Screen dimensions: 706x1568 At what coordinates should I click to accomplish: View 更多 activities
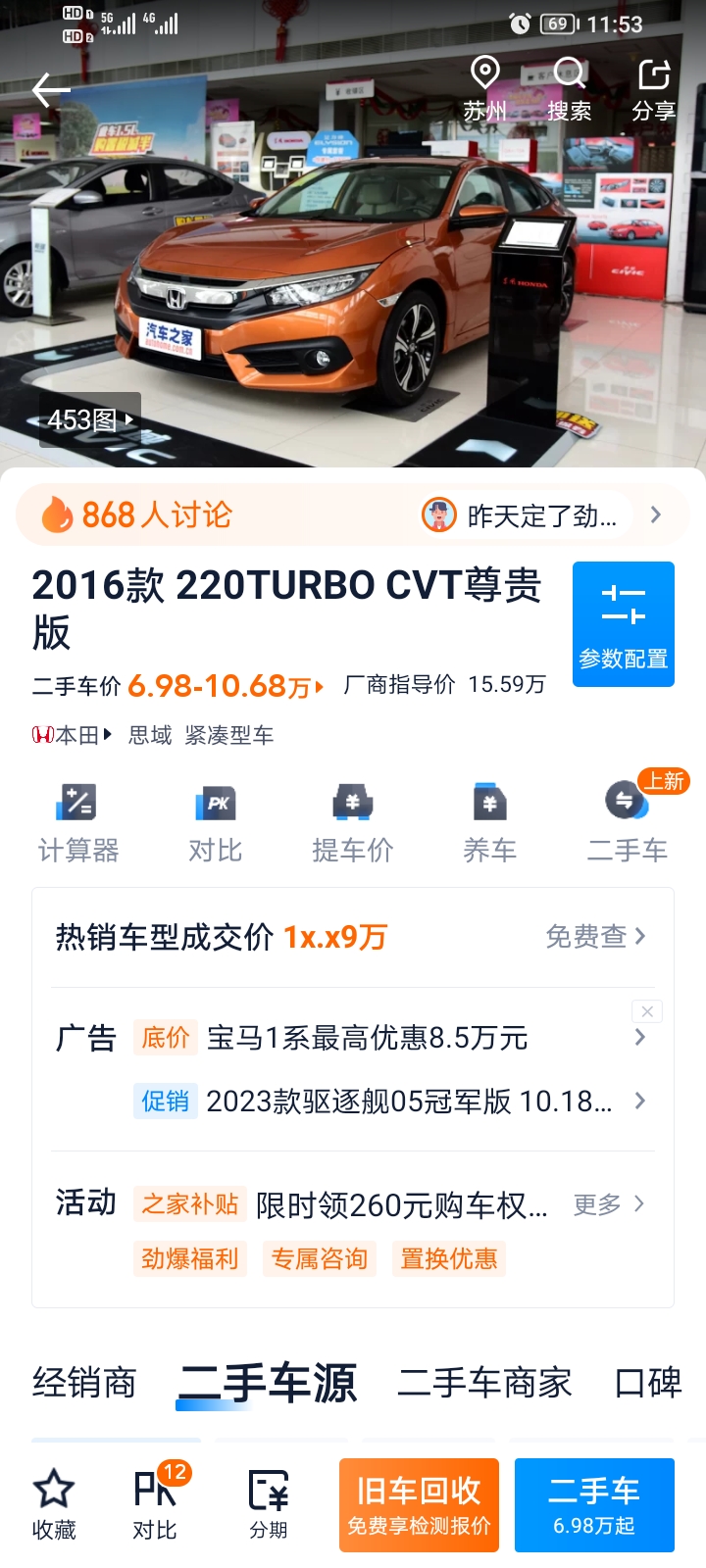coord(609,1204)
